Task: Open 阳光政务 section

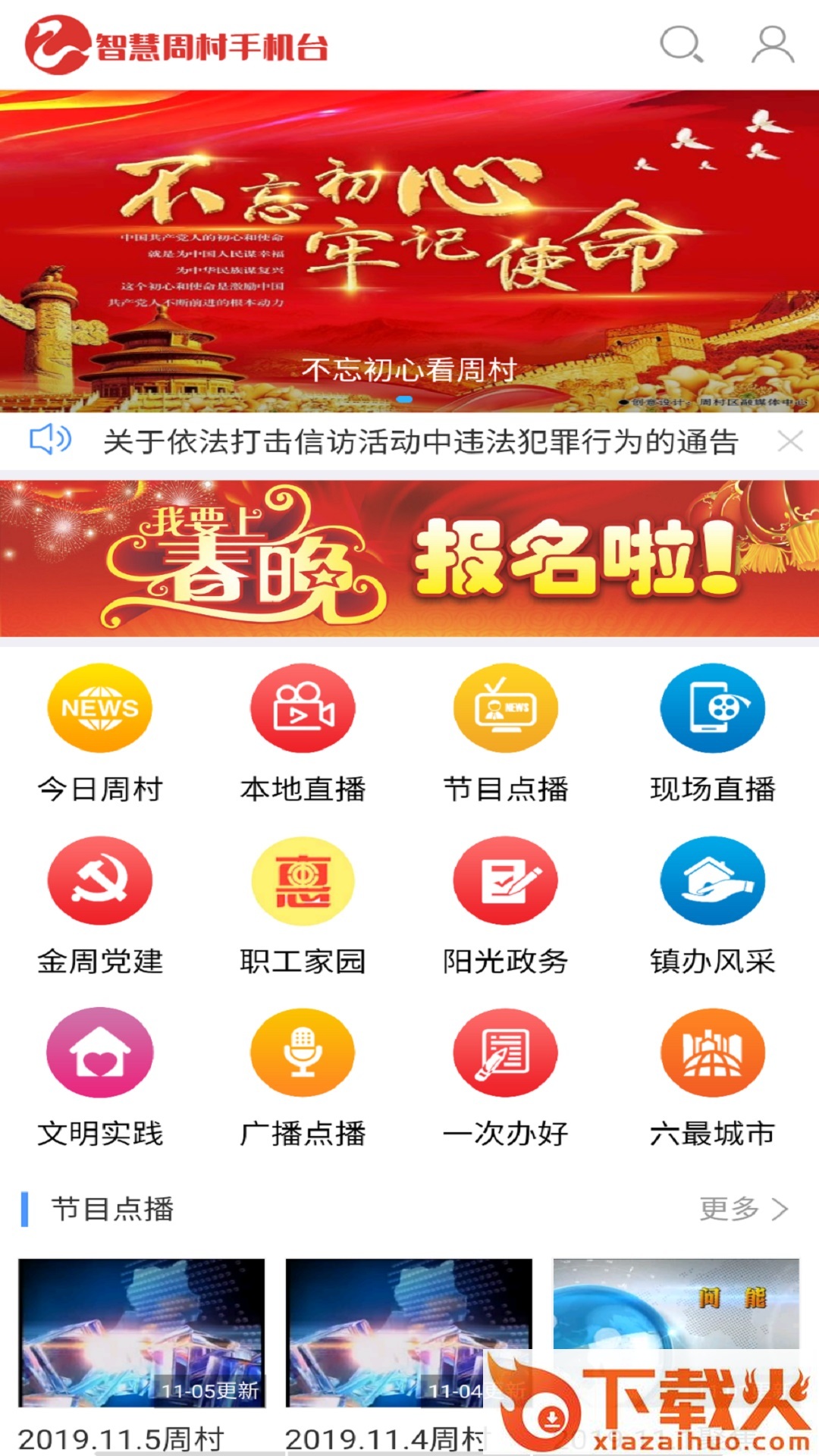Action: coord(505,905)
